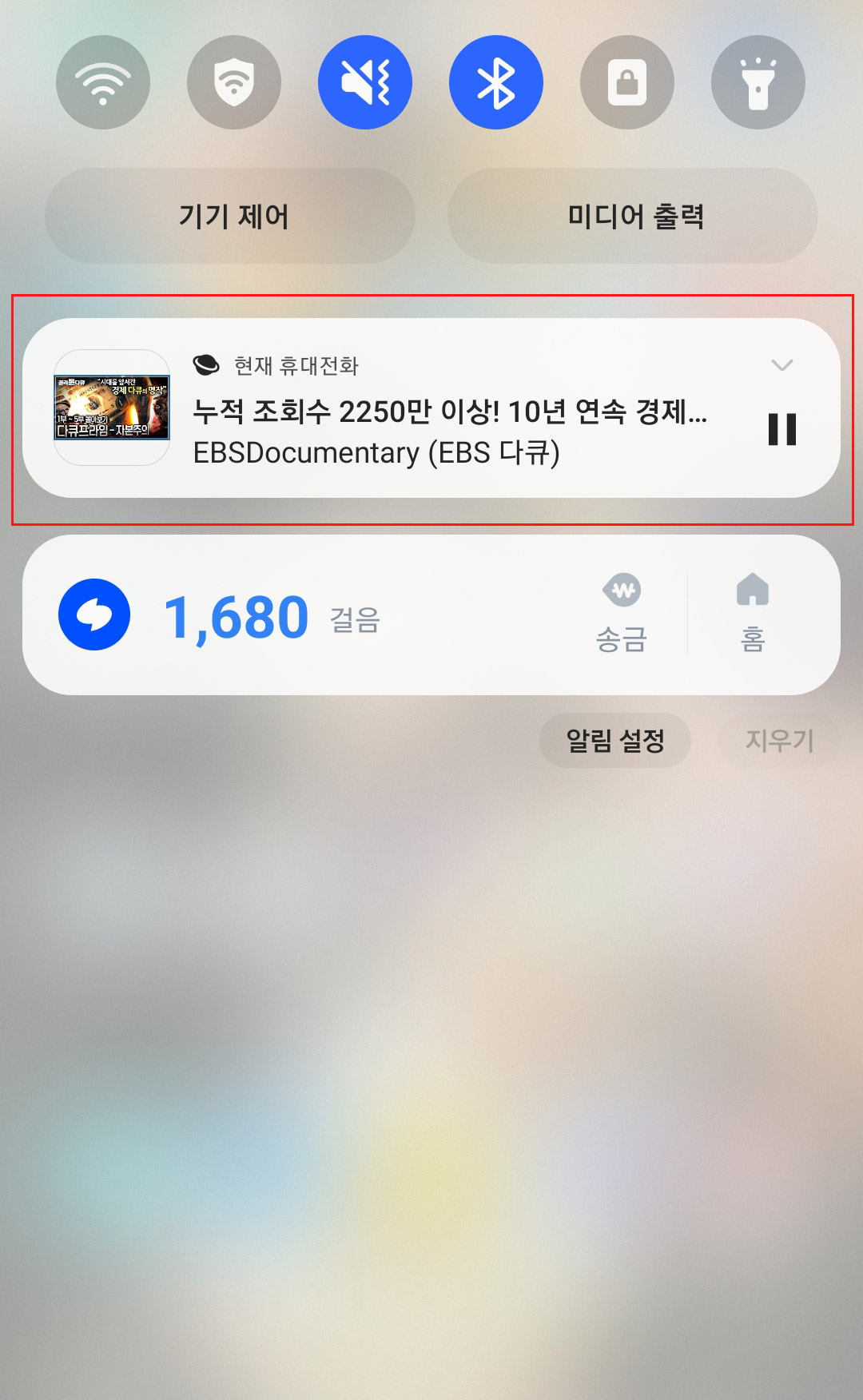Screen dimensions: 863x1400
Task: Expand the media playback notification
Action: coord(784,365)
